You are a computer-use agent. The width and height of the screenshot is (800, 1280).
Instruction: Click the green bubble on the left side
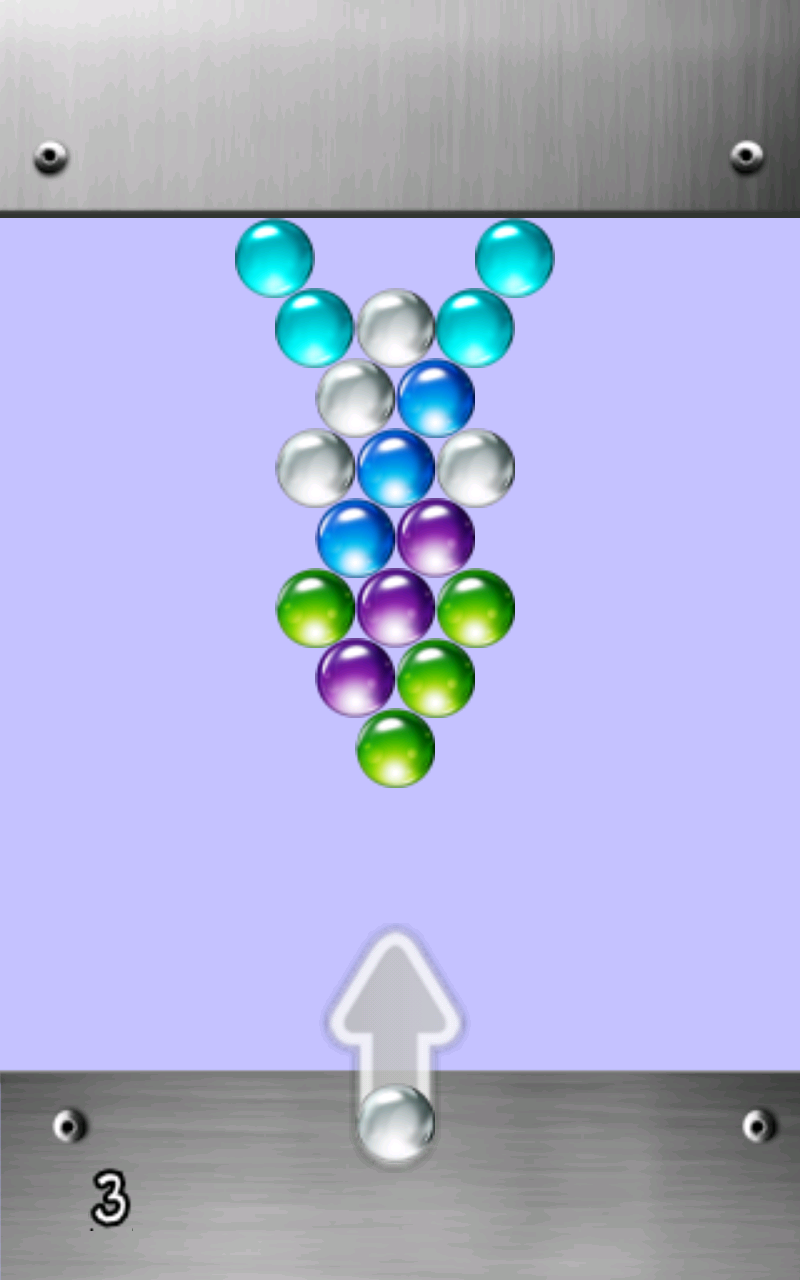(x=320, y=605)
